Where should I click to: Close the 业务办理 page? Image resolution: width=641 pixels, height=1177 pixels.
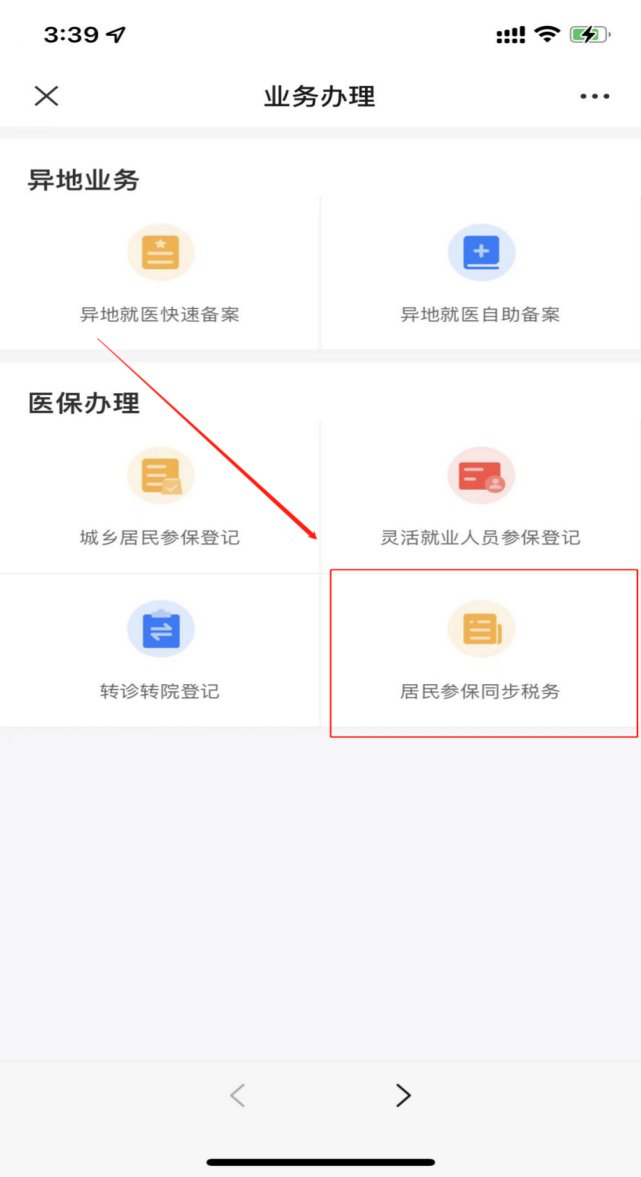pyautogui.click(x=46, y=96)
